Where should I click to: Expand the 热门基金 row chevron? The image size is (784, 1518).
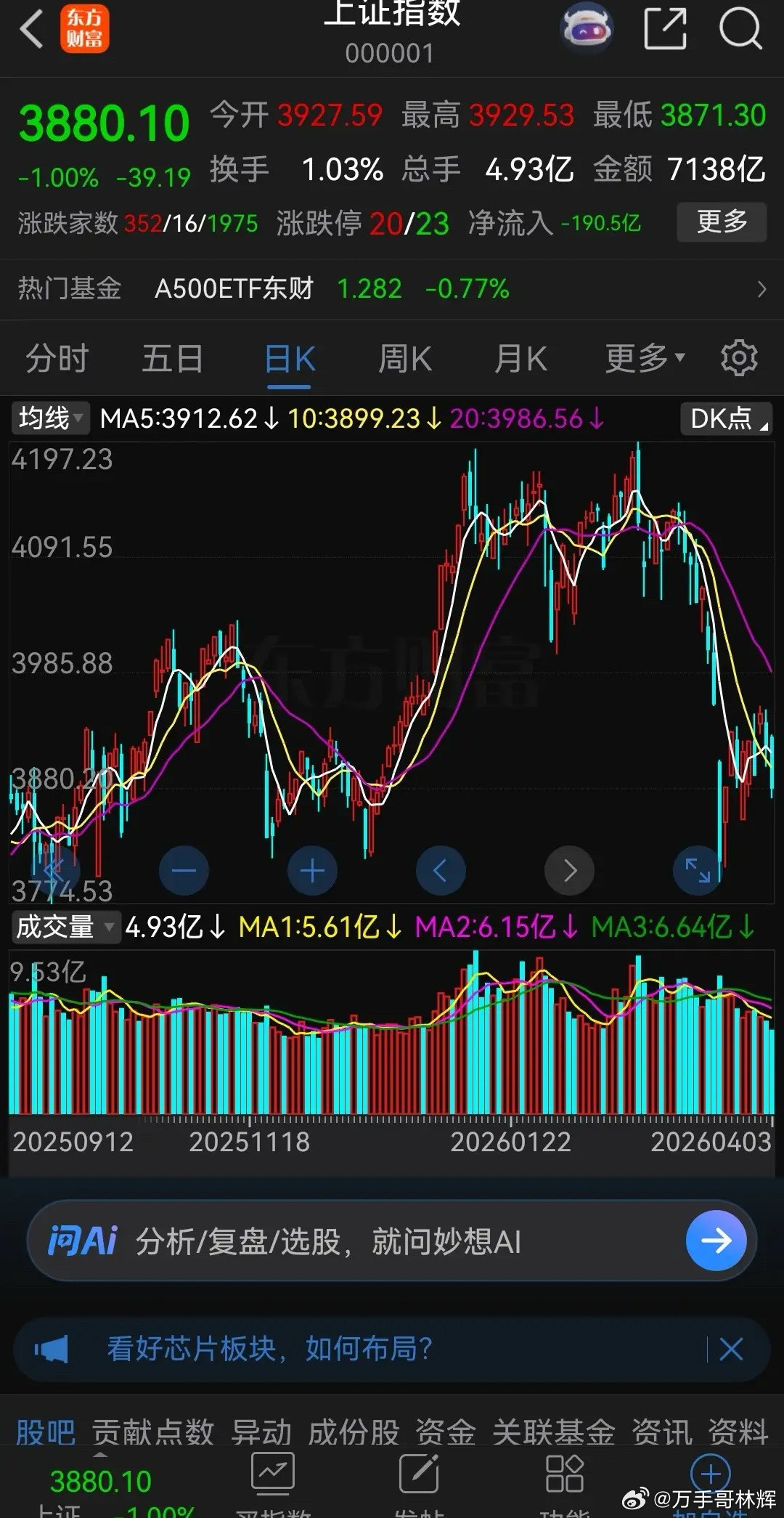(x=761, y=288)
